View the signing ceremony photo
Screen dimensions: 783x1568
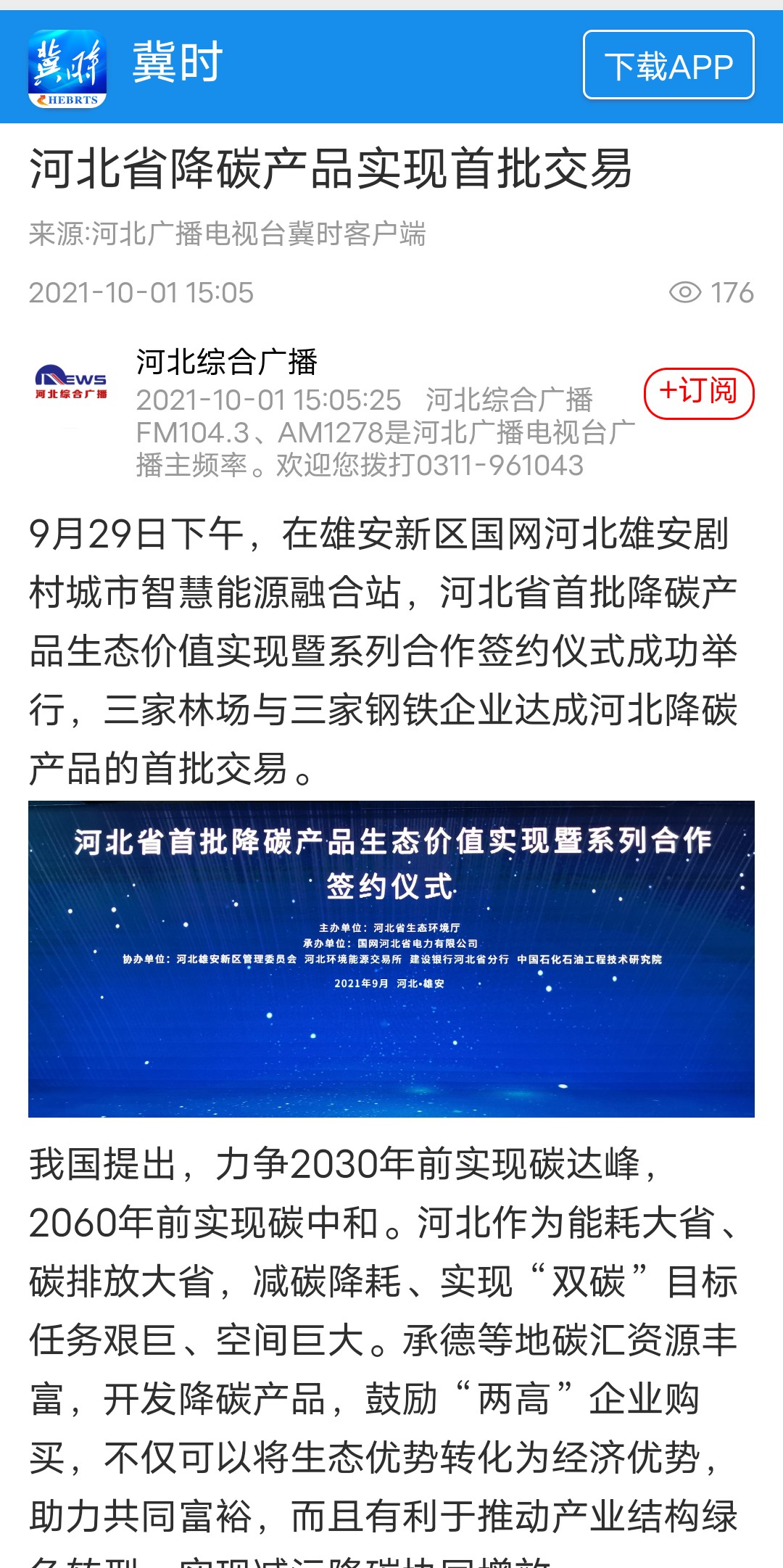[391, 959]
